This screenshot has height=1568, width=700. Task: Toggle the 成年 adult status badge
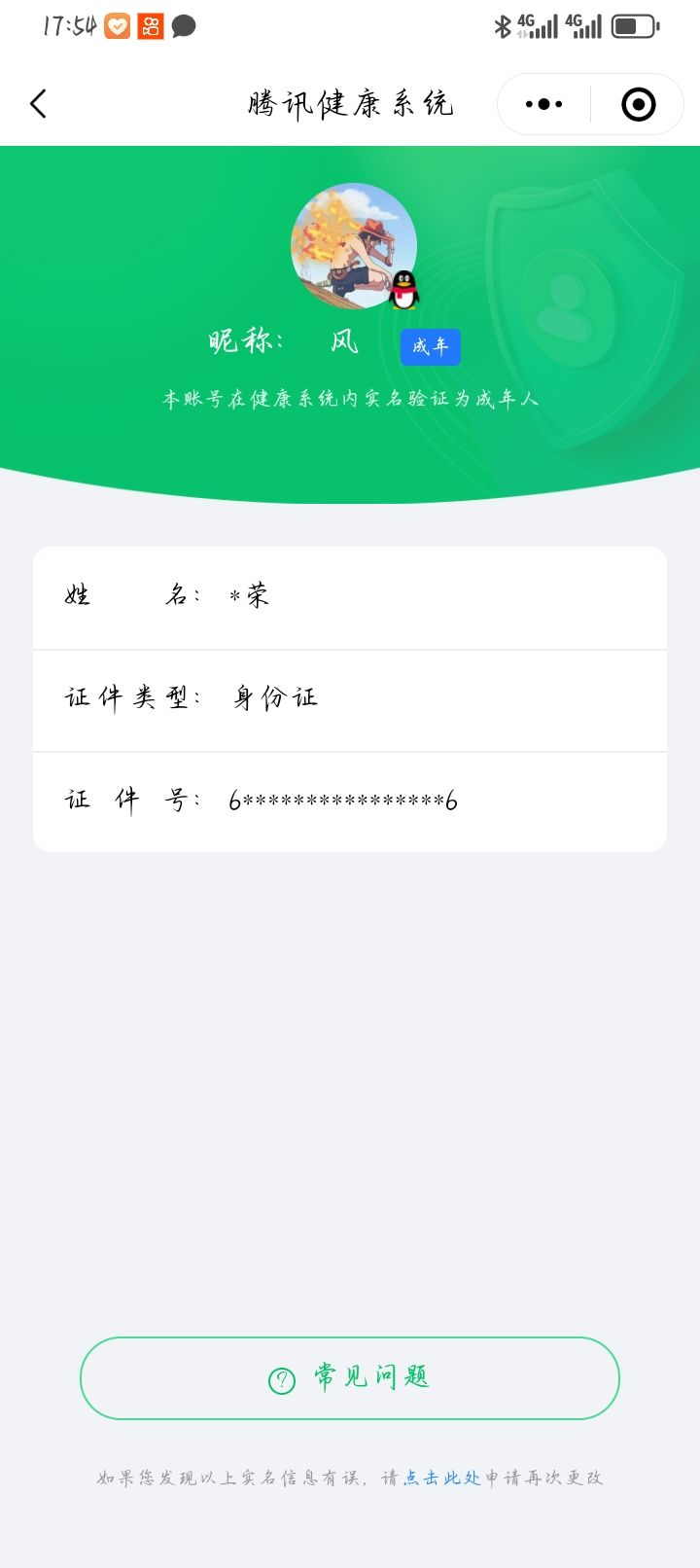coord(430,347)
